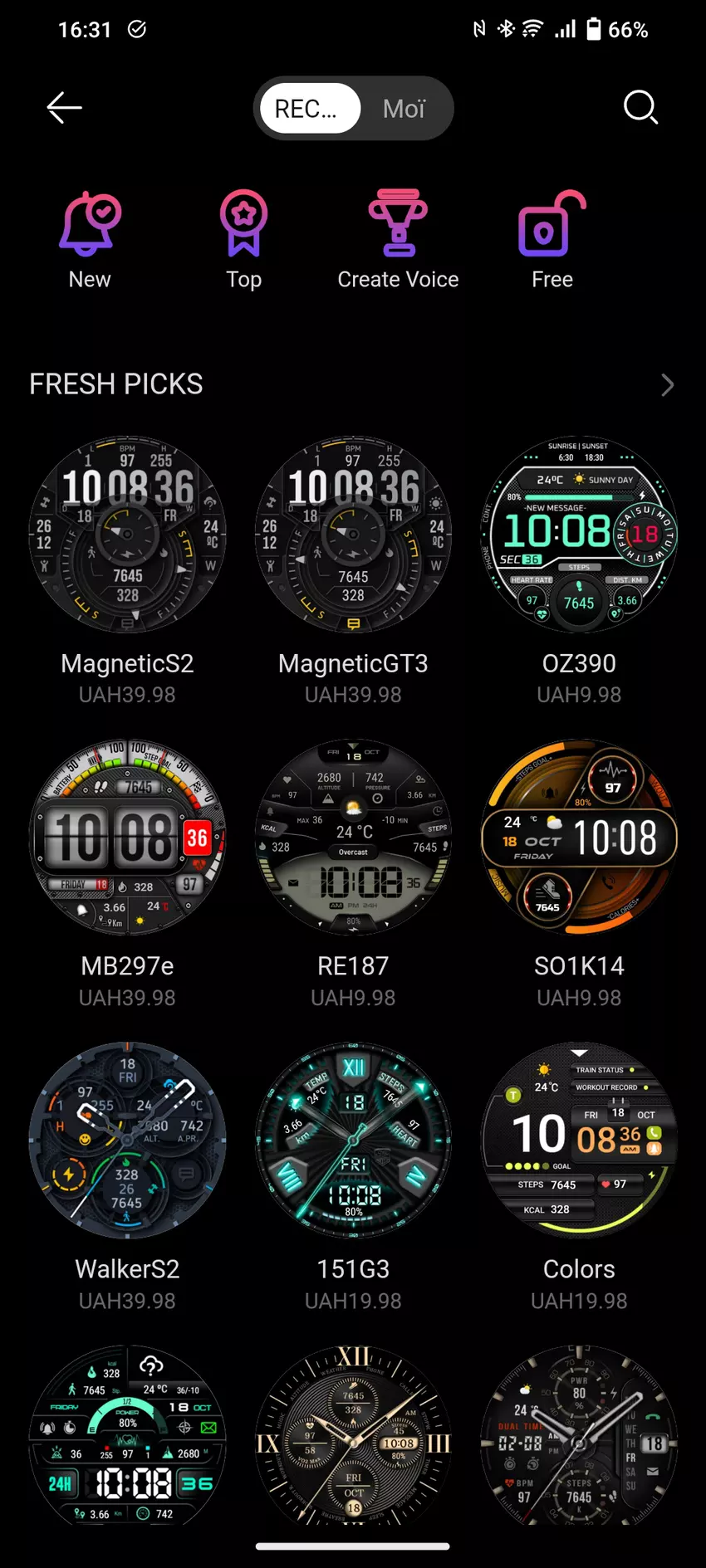
Task: View the SO1K14 watch face
Action: coord(579,837)
